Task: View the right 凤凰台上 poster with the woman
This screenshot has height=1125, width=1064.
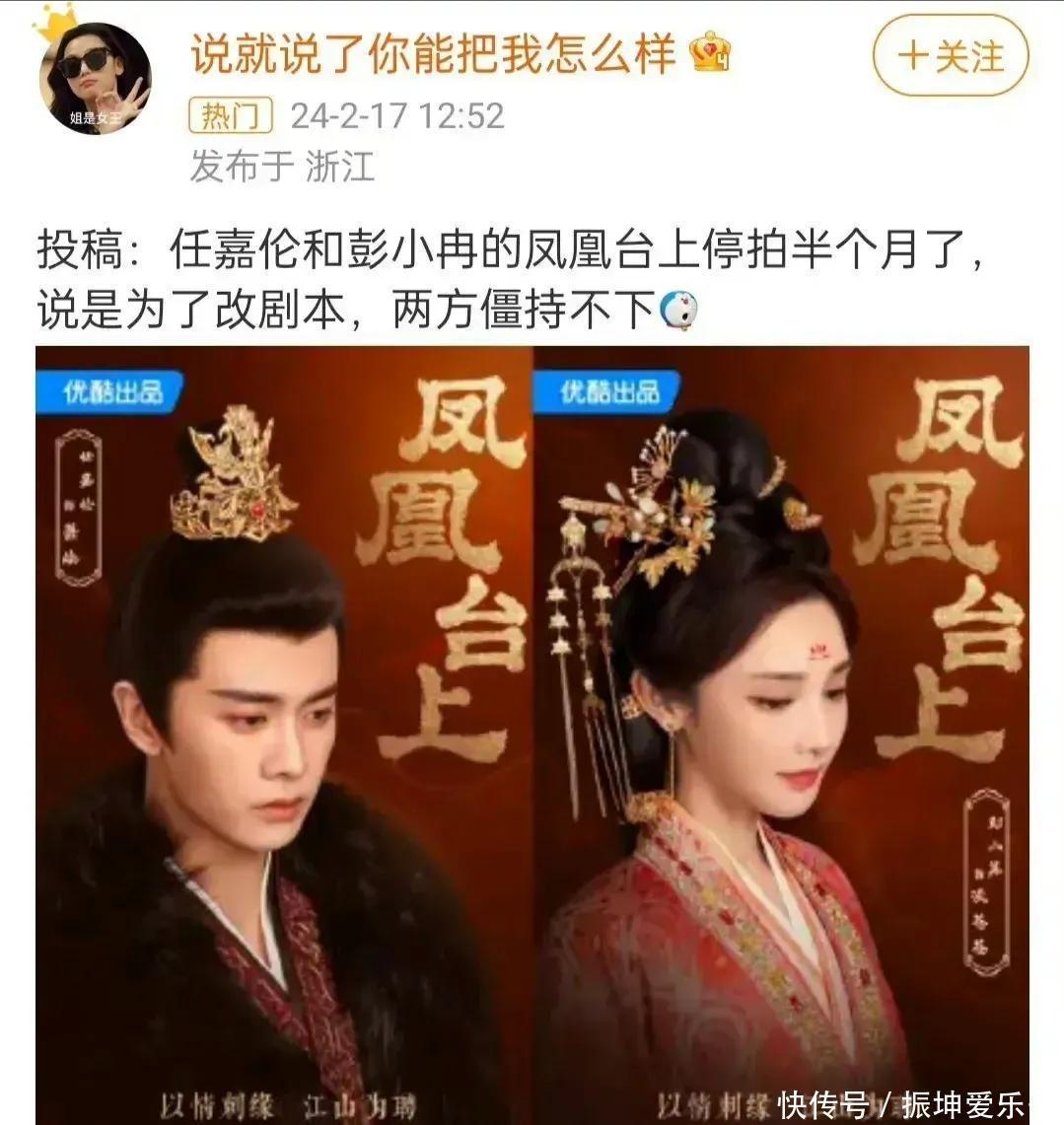Action: tap(781, 734)
